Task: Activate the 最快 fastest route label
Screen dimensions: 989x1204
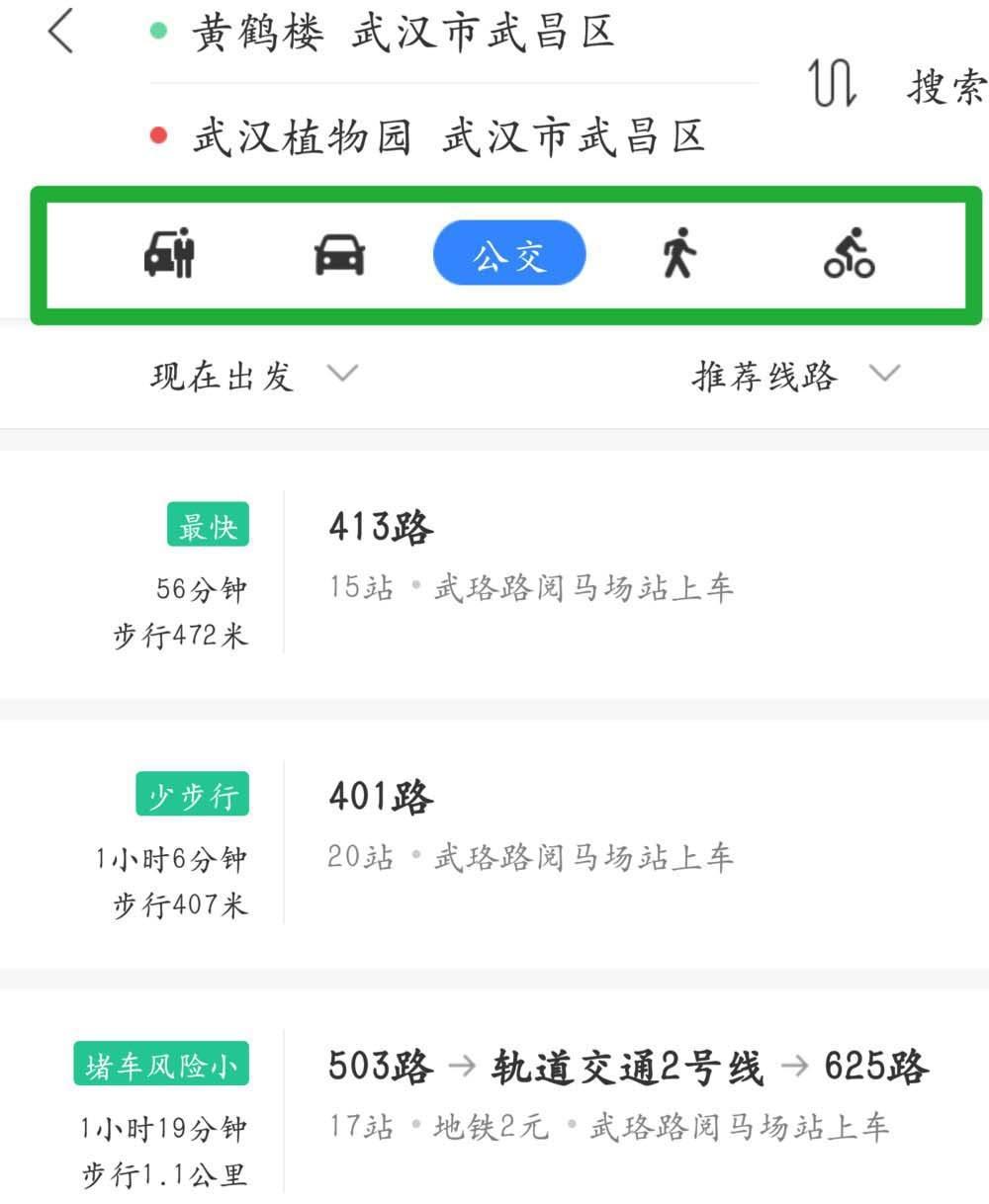Action: point(208,525)
